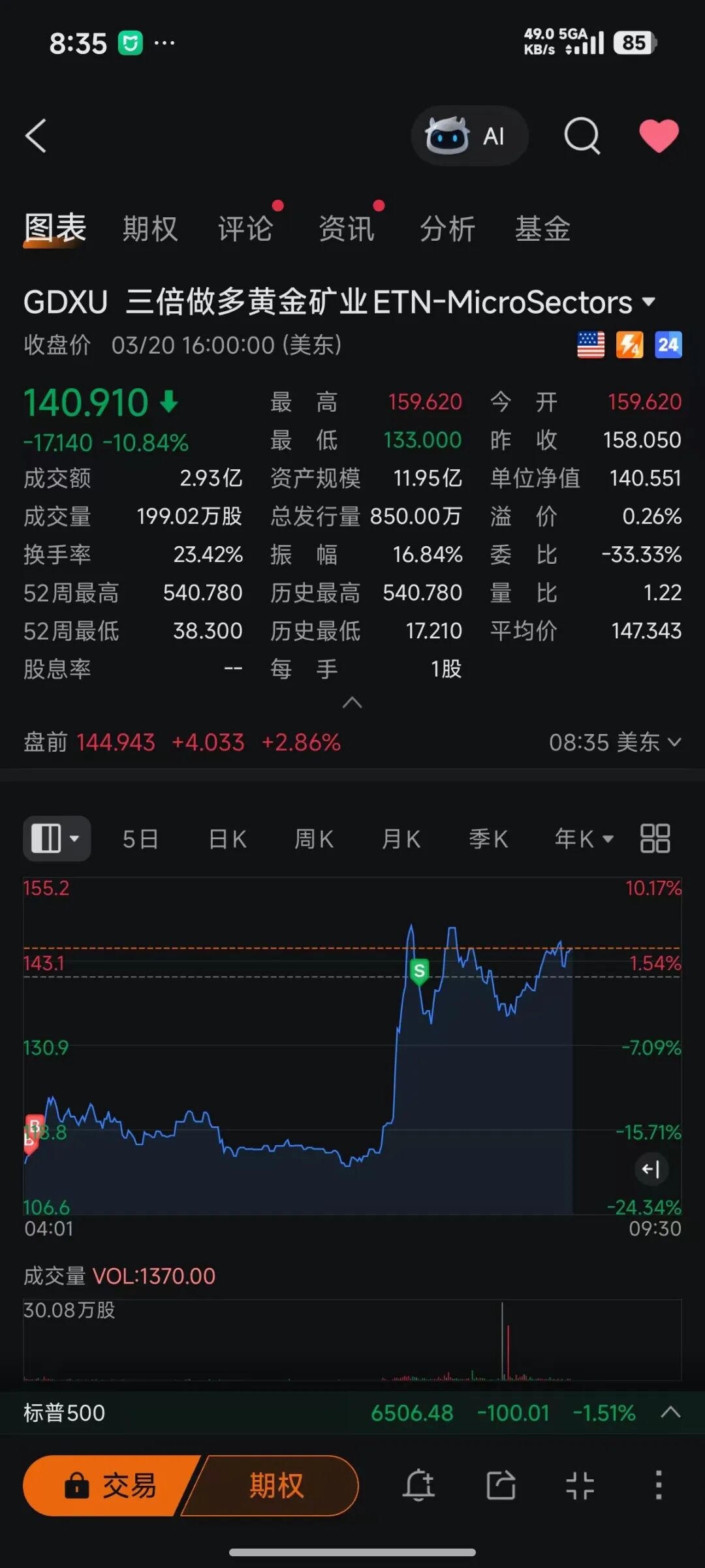Select the 基金 tab
The width and height of the screenshot is (705, 1568).
pyautogui.click(x=542, y=229)
